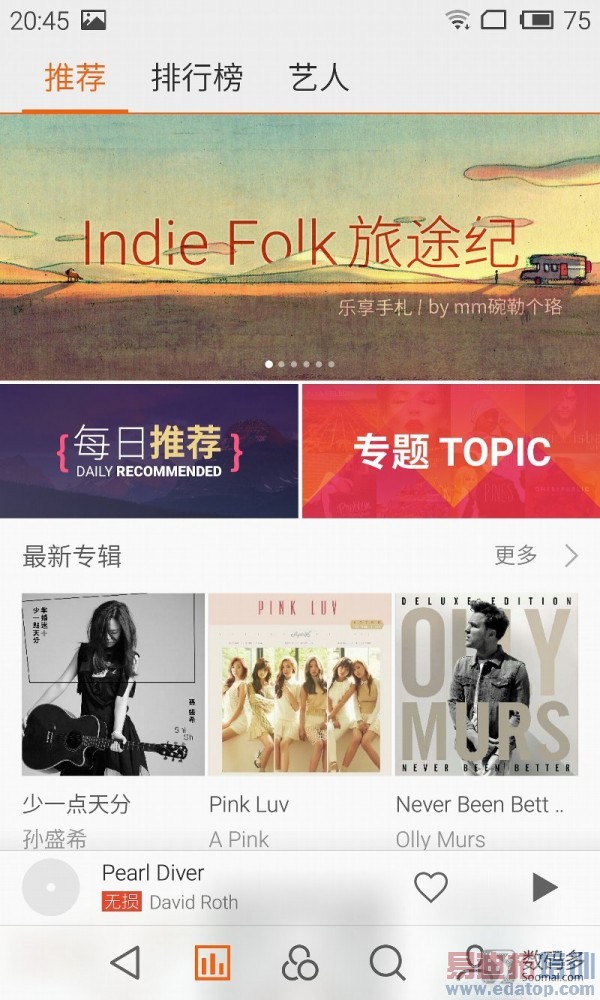
Task: Switch to the 排行榜 tab
Action: click(x=197, y=78)
